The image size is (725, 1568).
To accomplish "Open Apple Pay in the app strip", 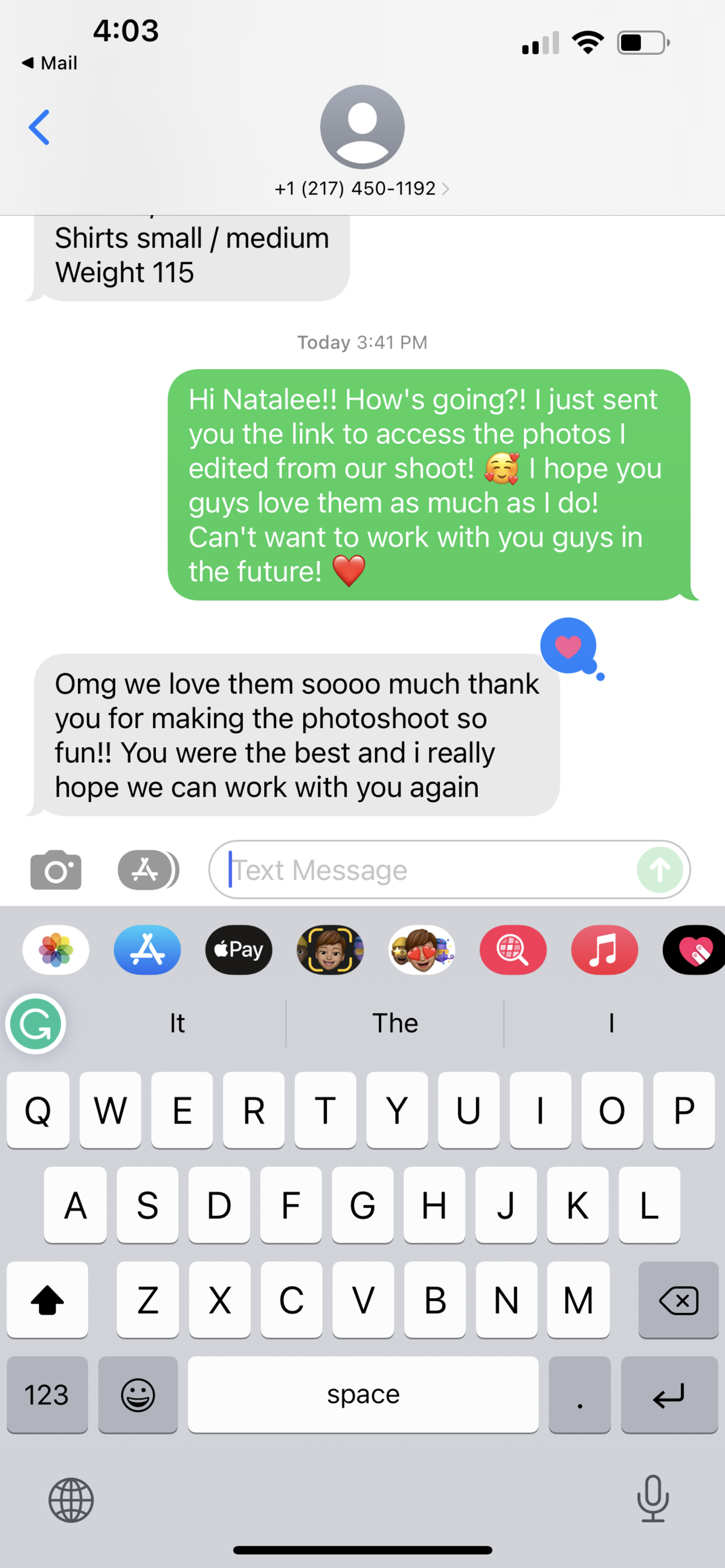I will 239,950.
